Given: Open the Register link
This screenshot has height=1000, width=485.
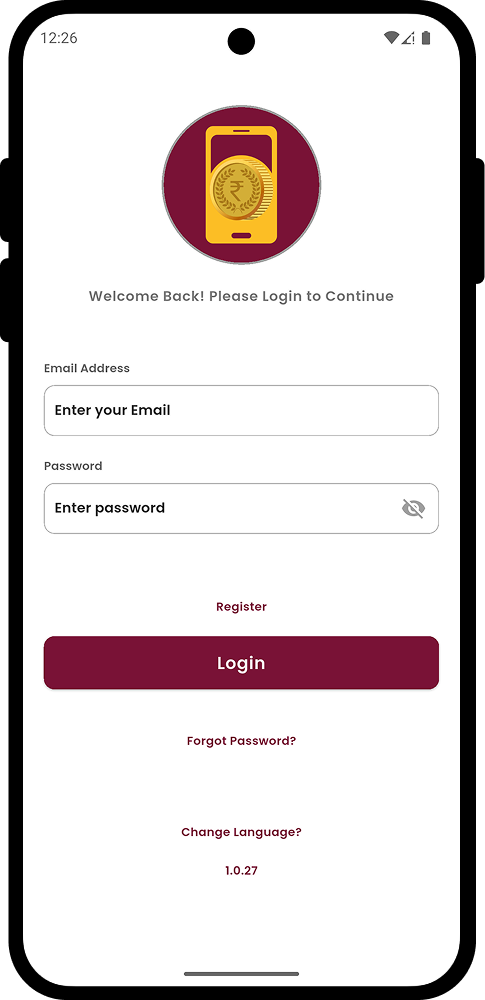Looking at the screenshot, I should click(x=241, y=607).
